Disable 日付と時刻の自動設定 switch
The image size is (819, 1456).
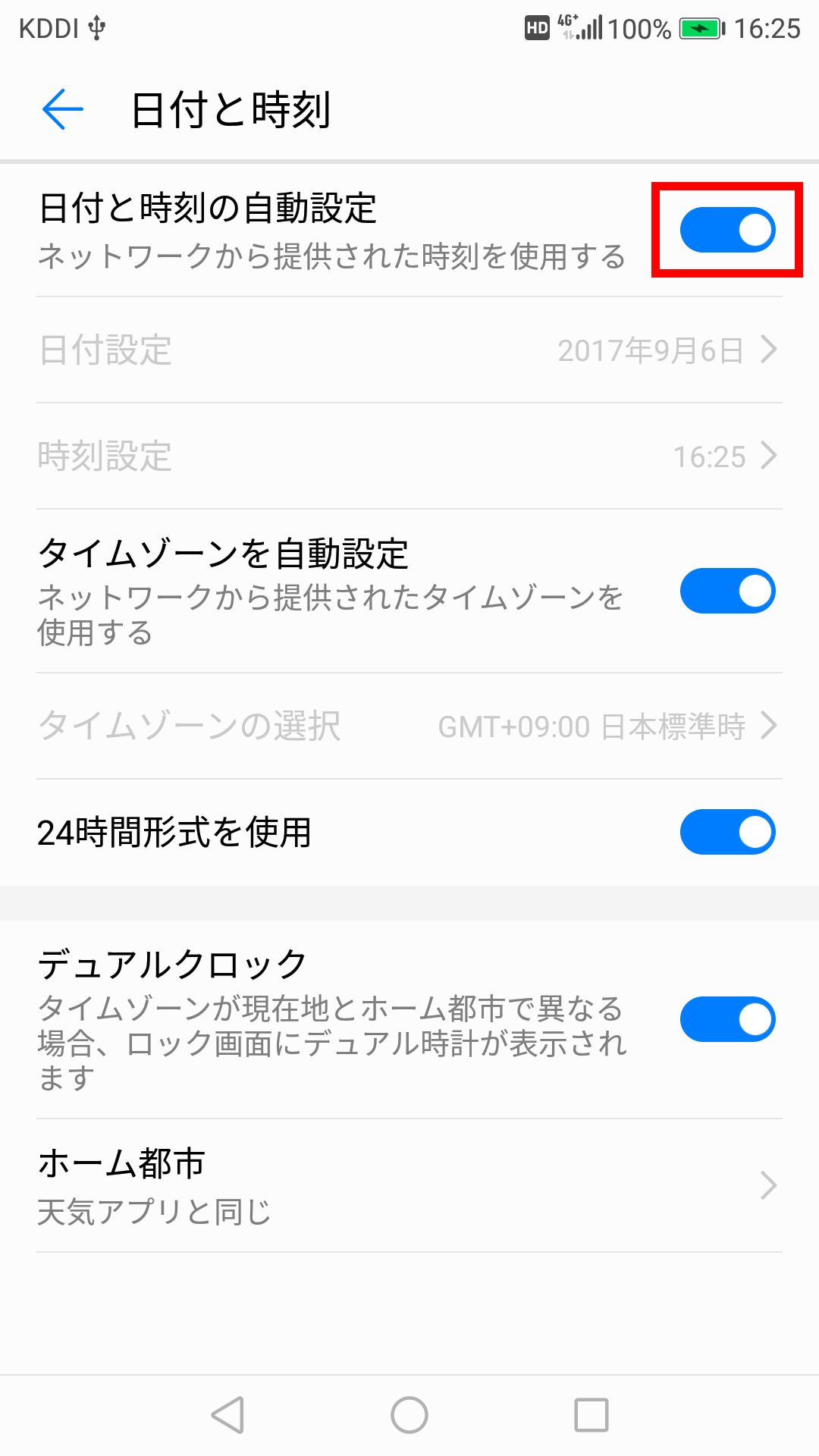[x=727, y=230]
